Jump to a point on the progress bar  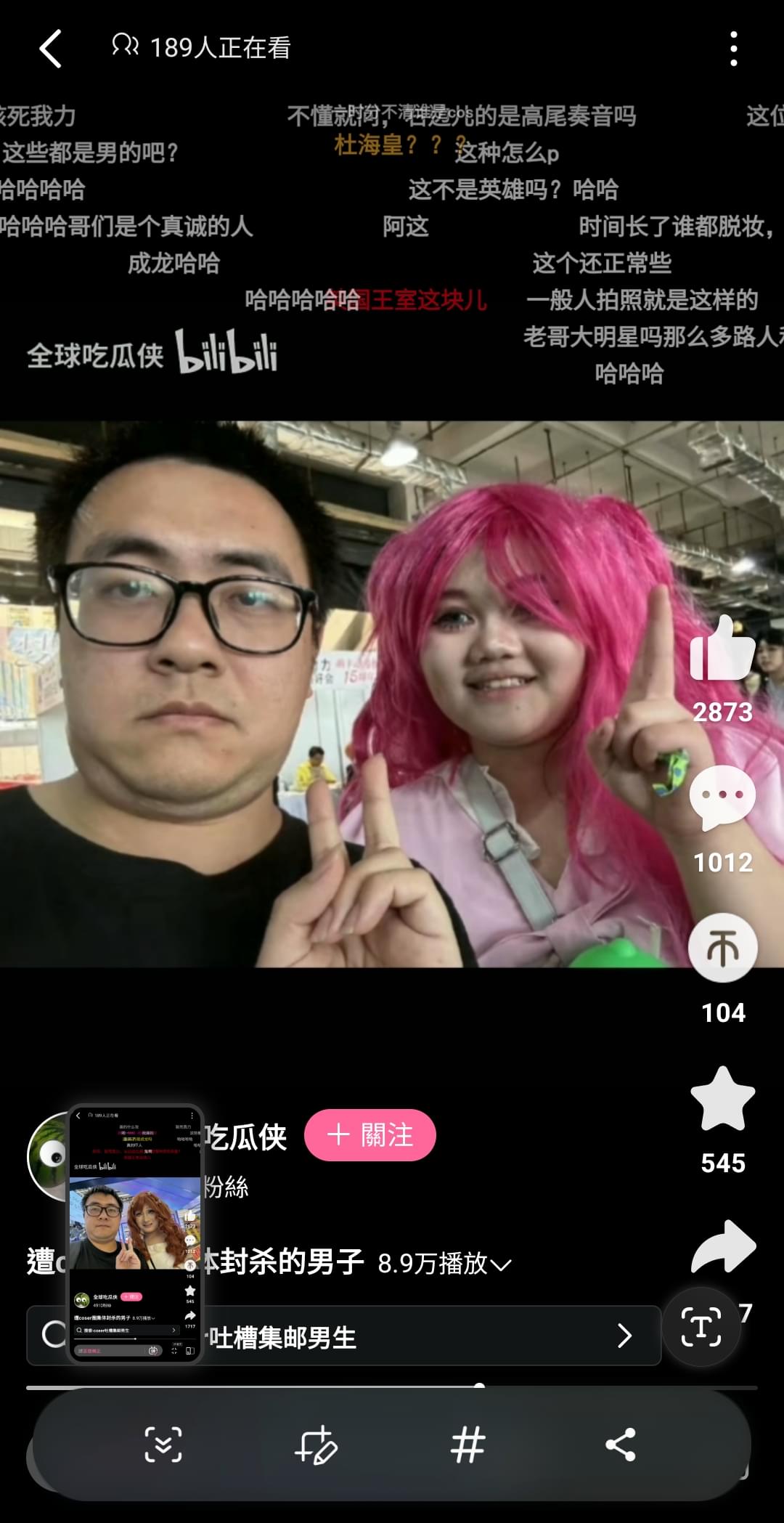392,1387
